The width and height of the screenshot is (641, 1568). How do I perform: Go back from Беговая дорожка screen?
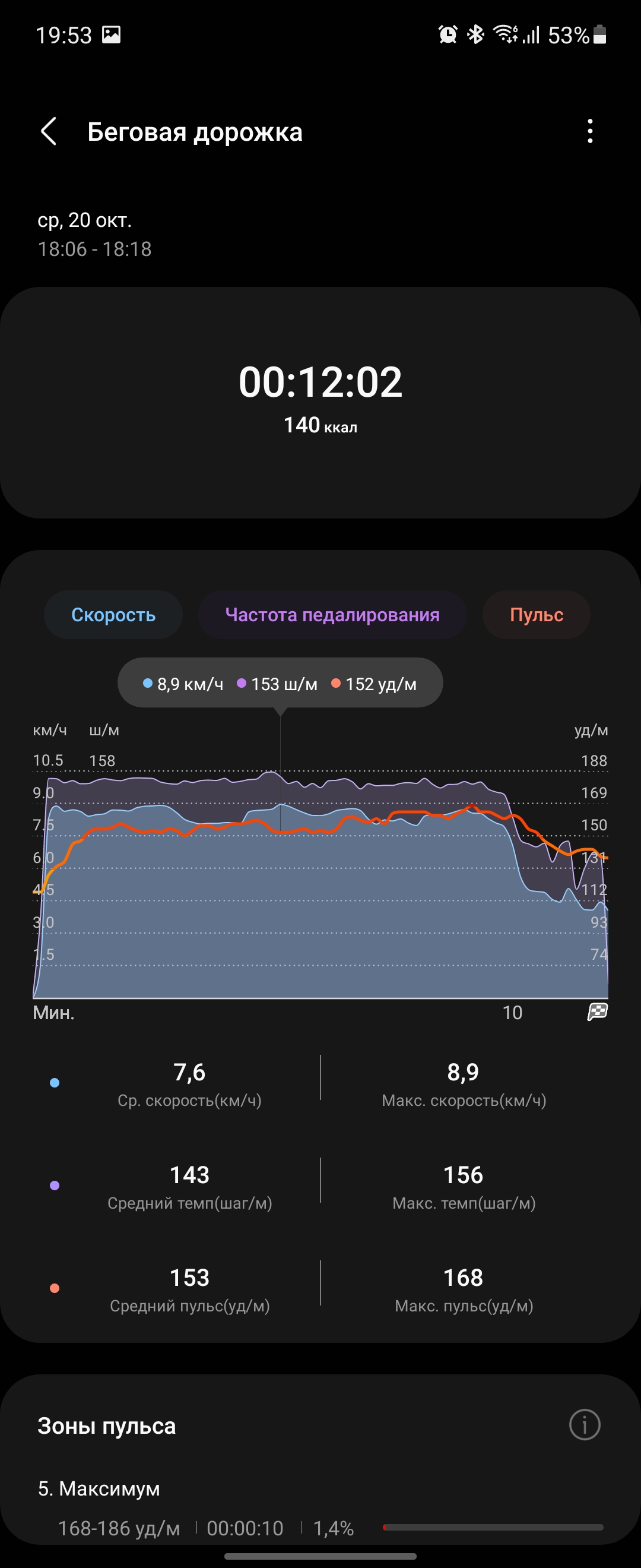click(49, 131)
